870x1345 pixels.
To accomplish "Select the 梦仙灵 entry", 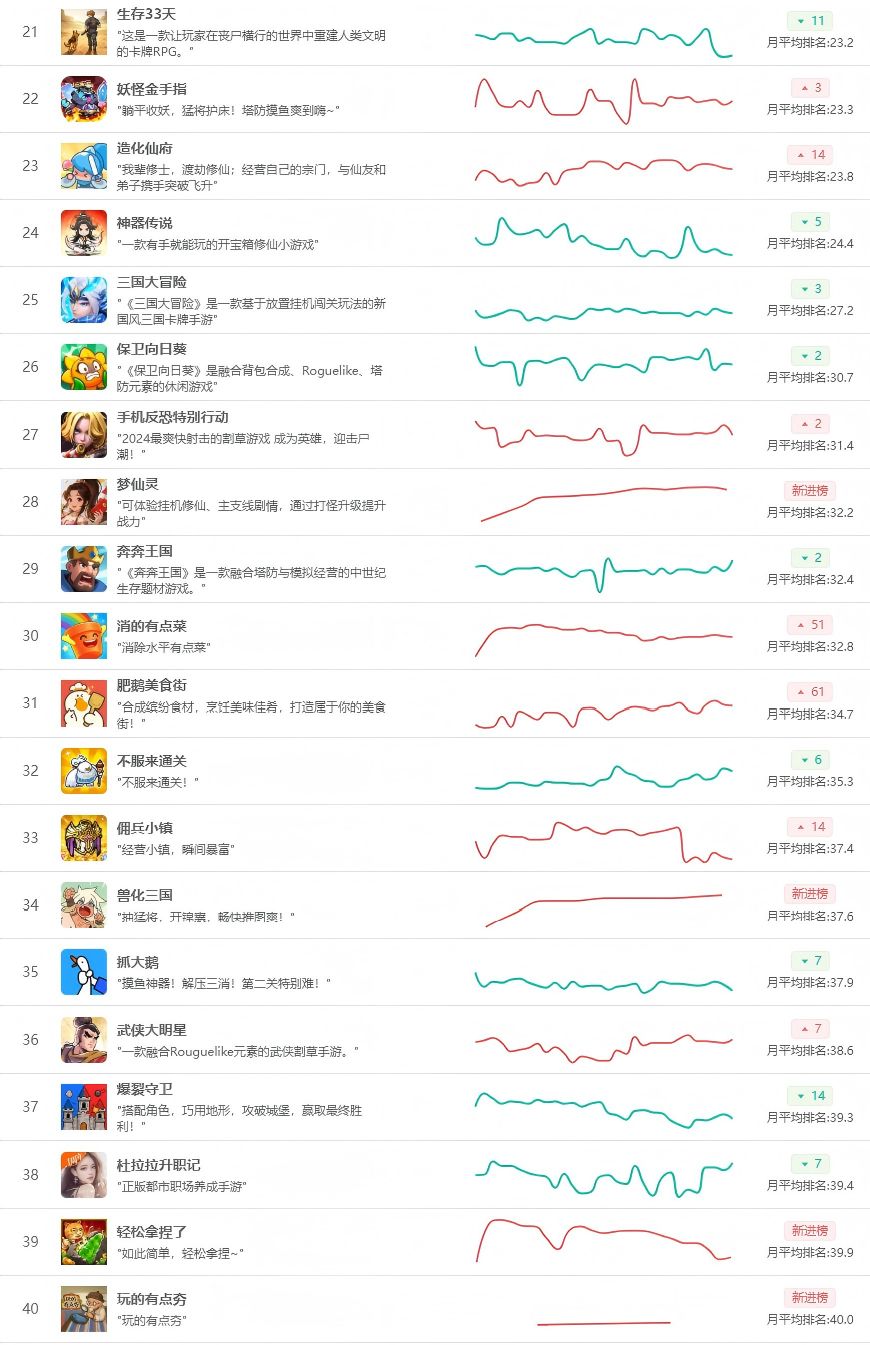I will coord(435,502).
